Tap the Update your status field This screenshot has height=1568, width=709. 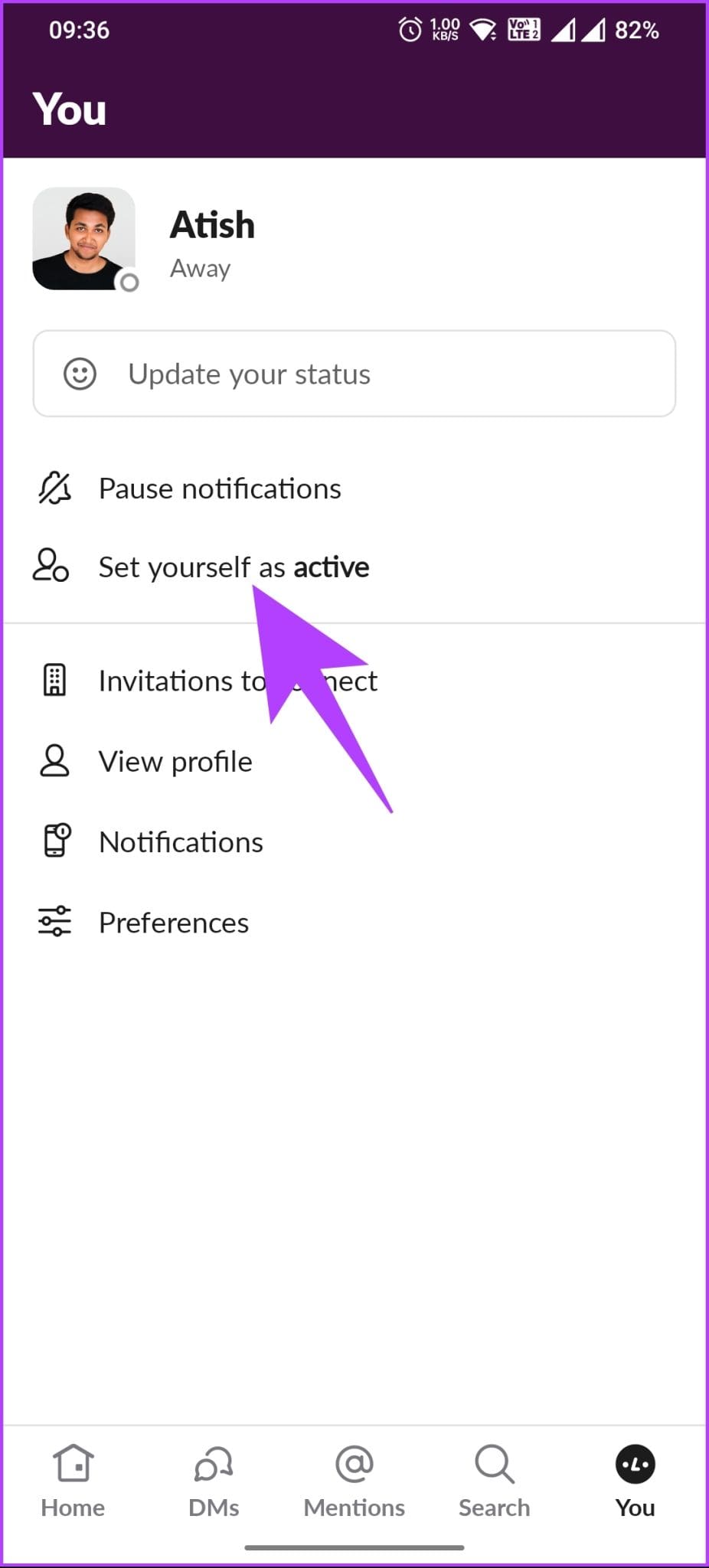(354, 374)
